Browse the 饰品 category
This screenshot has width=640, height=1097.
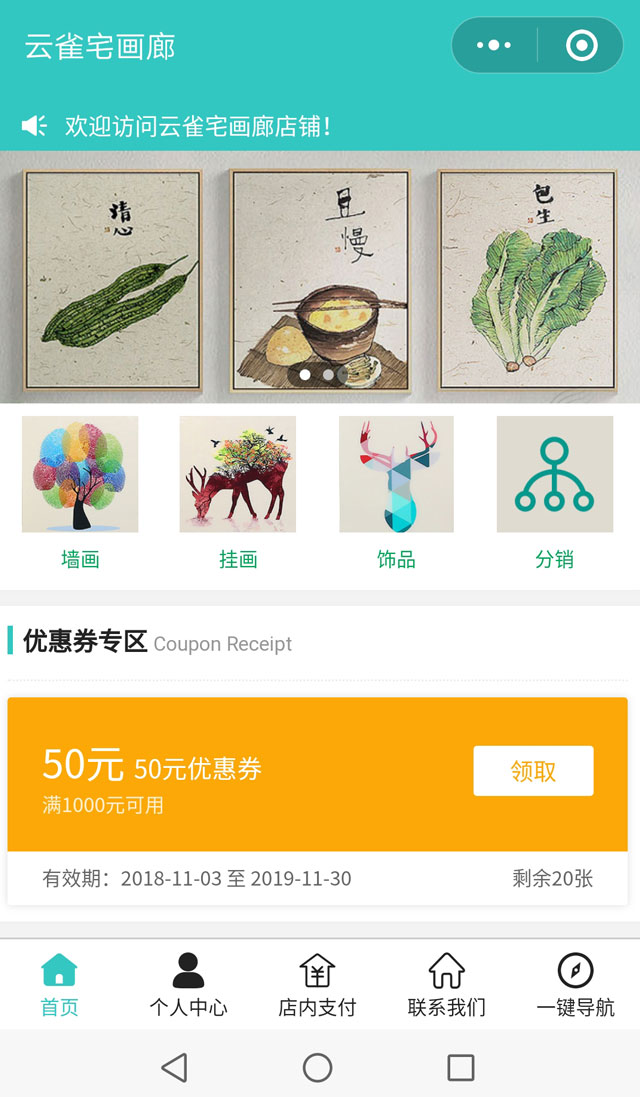[x=397, y=494]
